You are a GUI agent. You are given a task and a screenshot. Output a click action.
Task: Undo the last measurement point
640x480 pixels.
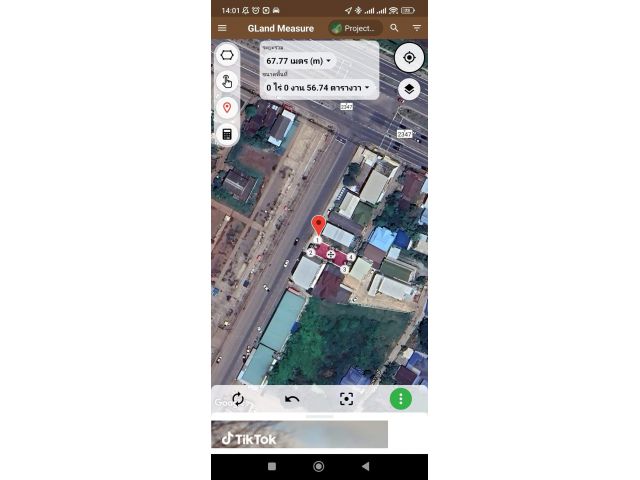tap(292, 399)
